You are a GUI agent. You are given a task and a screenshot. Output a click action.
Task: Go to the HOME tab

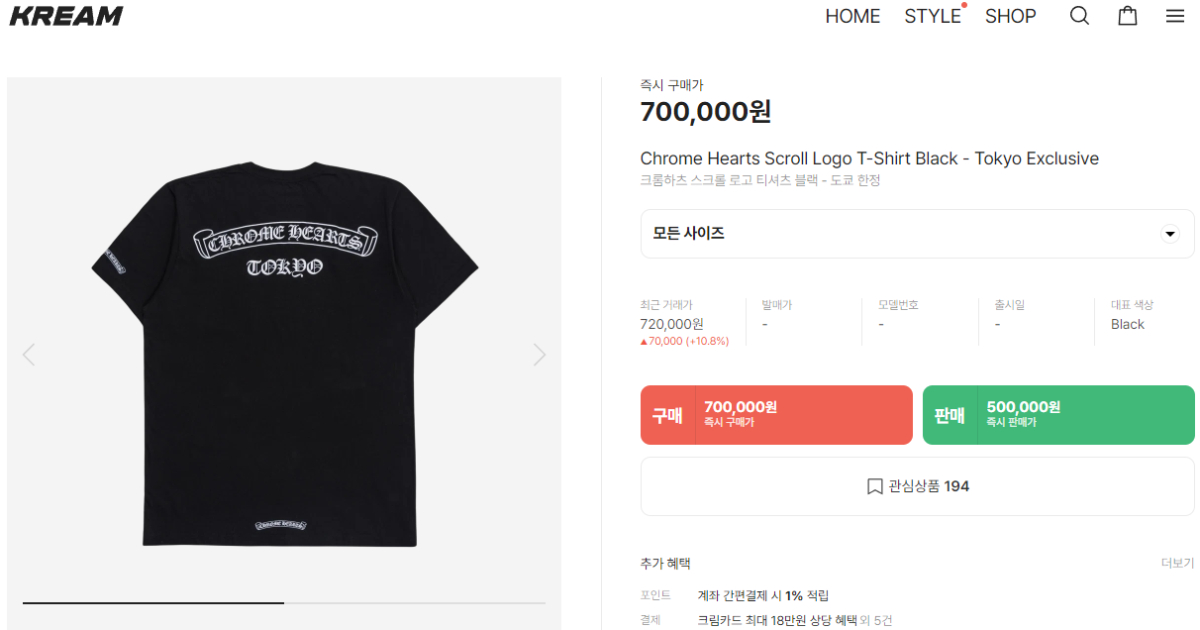[x=852, y=16]
